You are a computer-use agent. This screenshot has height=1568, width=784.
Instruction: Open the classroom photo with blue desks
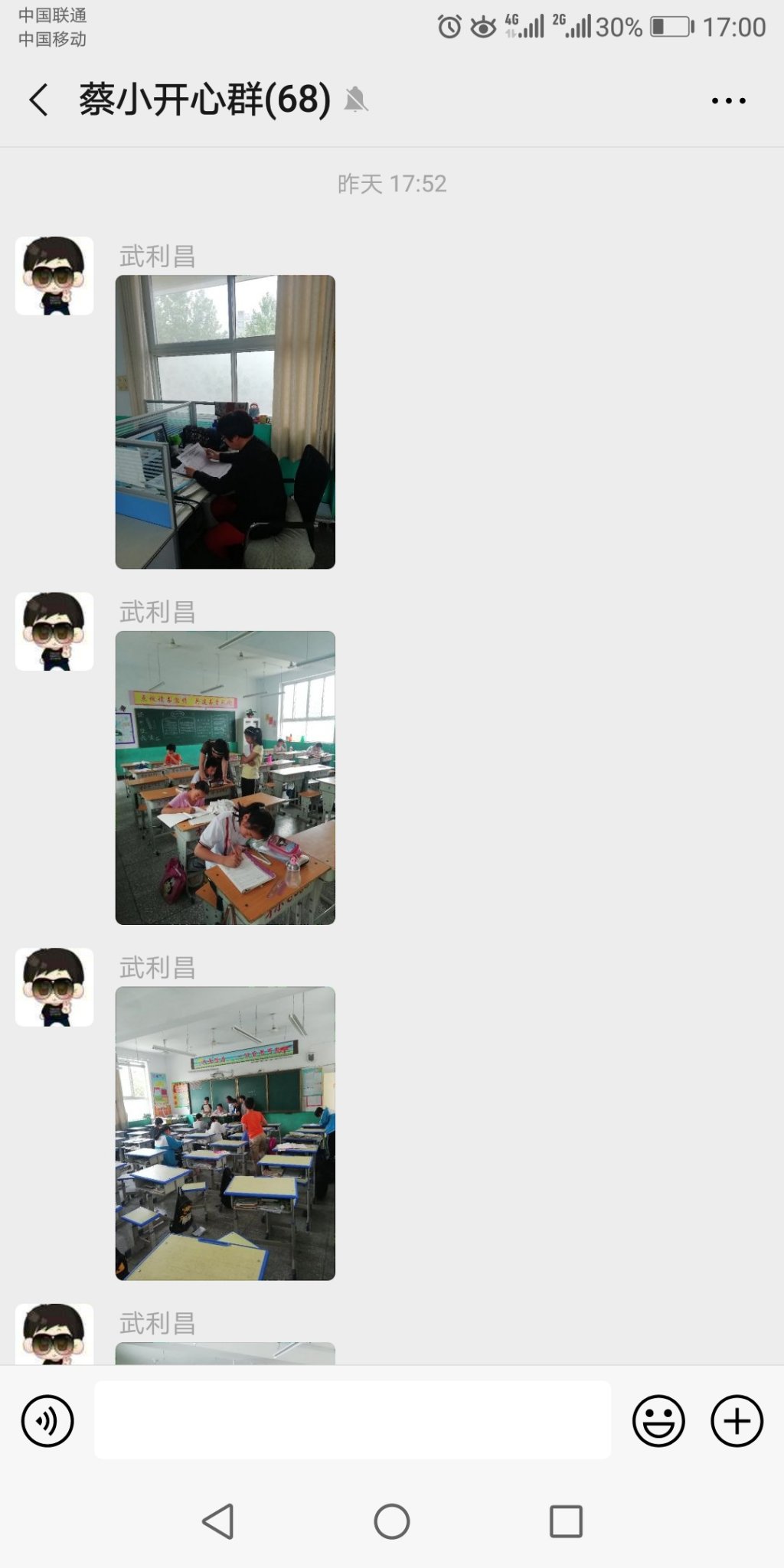[x=225, y=1133]
